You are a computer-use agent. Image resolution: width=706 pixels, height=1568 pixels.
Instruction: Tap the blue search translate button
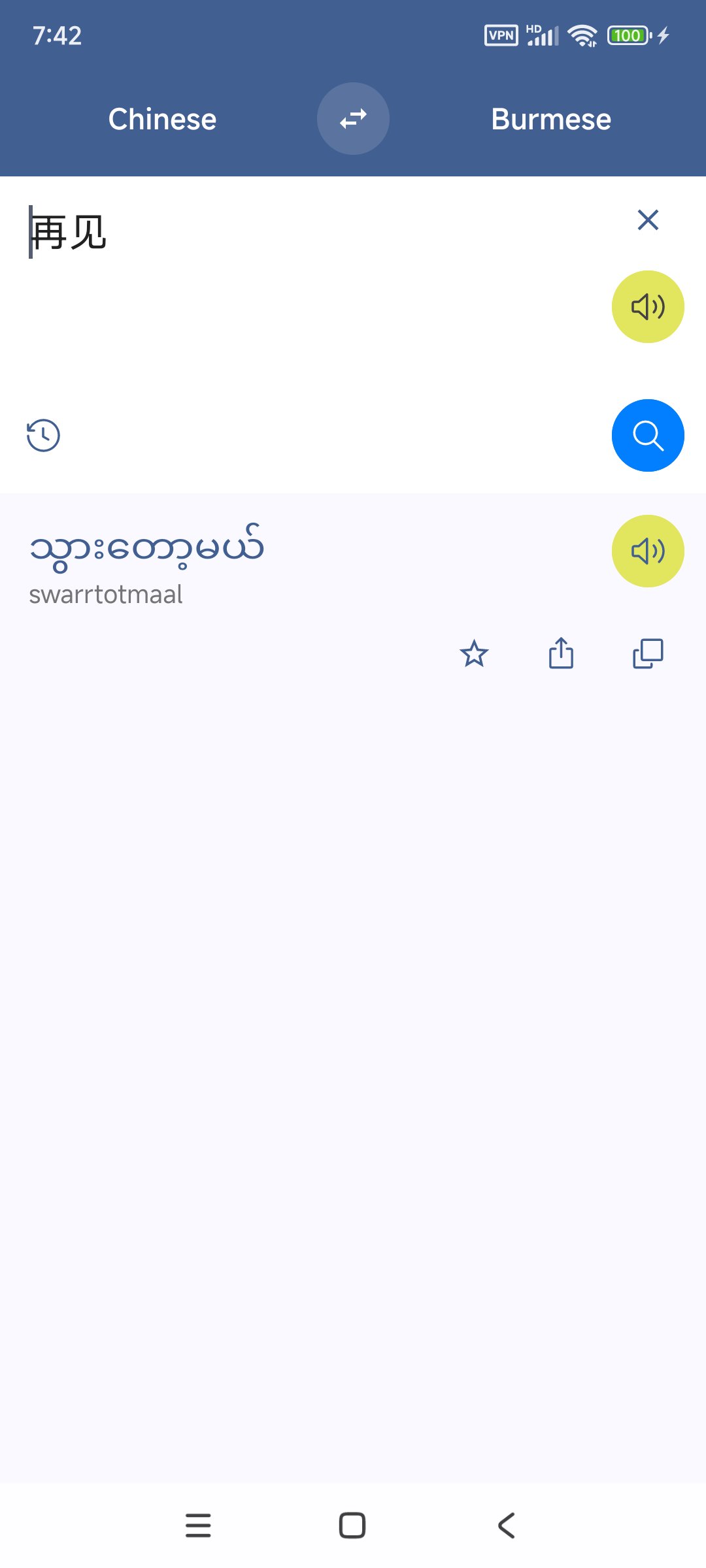click(x=647, y=435)
